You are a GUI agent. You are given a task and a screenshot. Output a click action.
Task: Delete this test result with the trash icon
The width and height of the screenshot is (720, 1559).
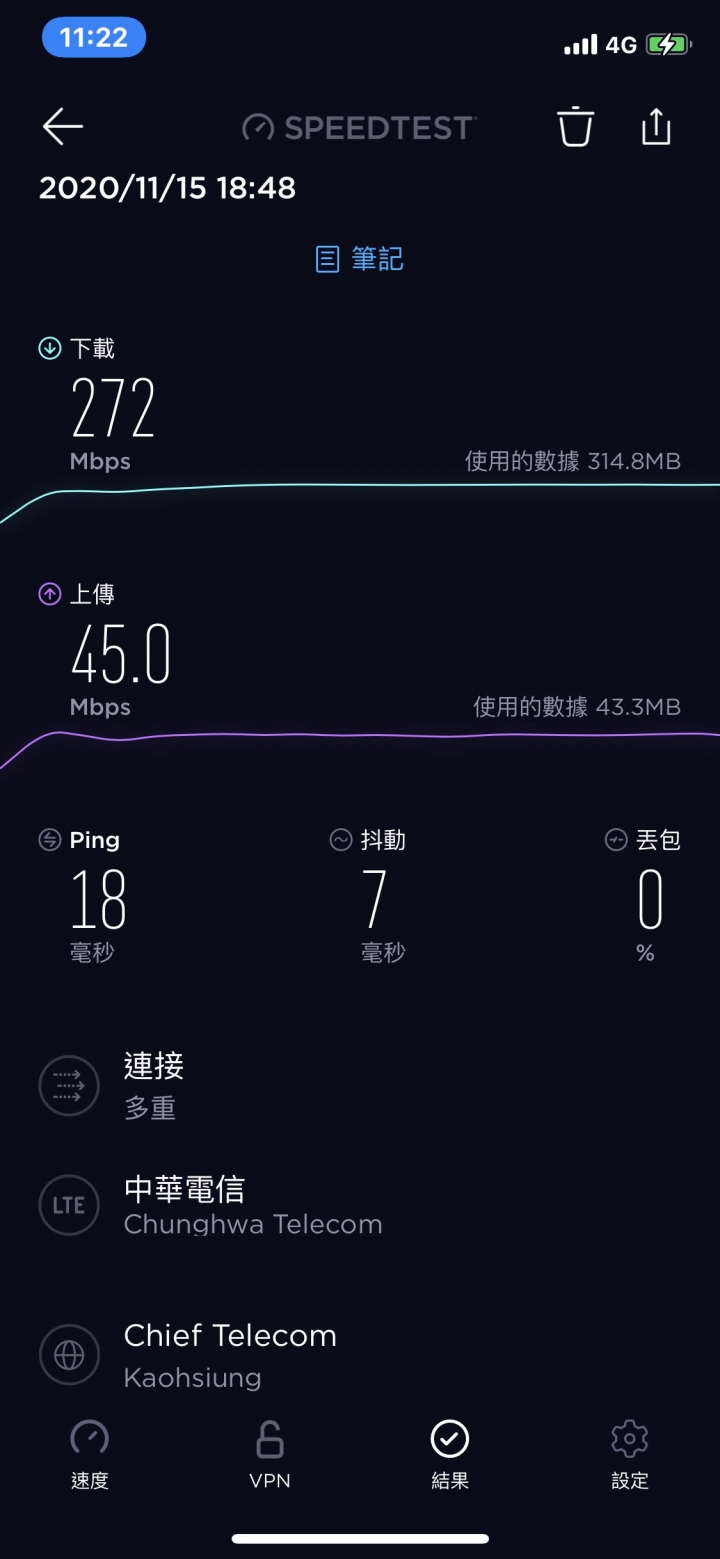pyautogui.click(x=575, y=127)
